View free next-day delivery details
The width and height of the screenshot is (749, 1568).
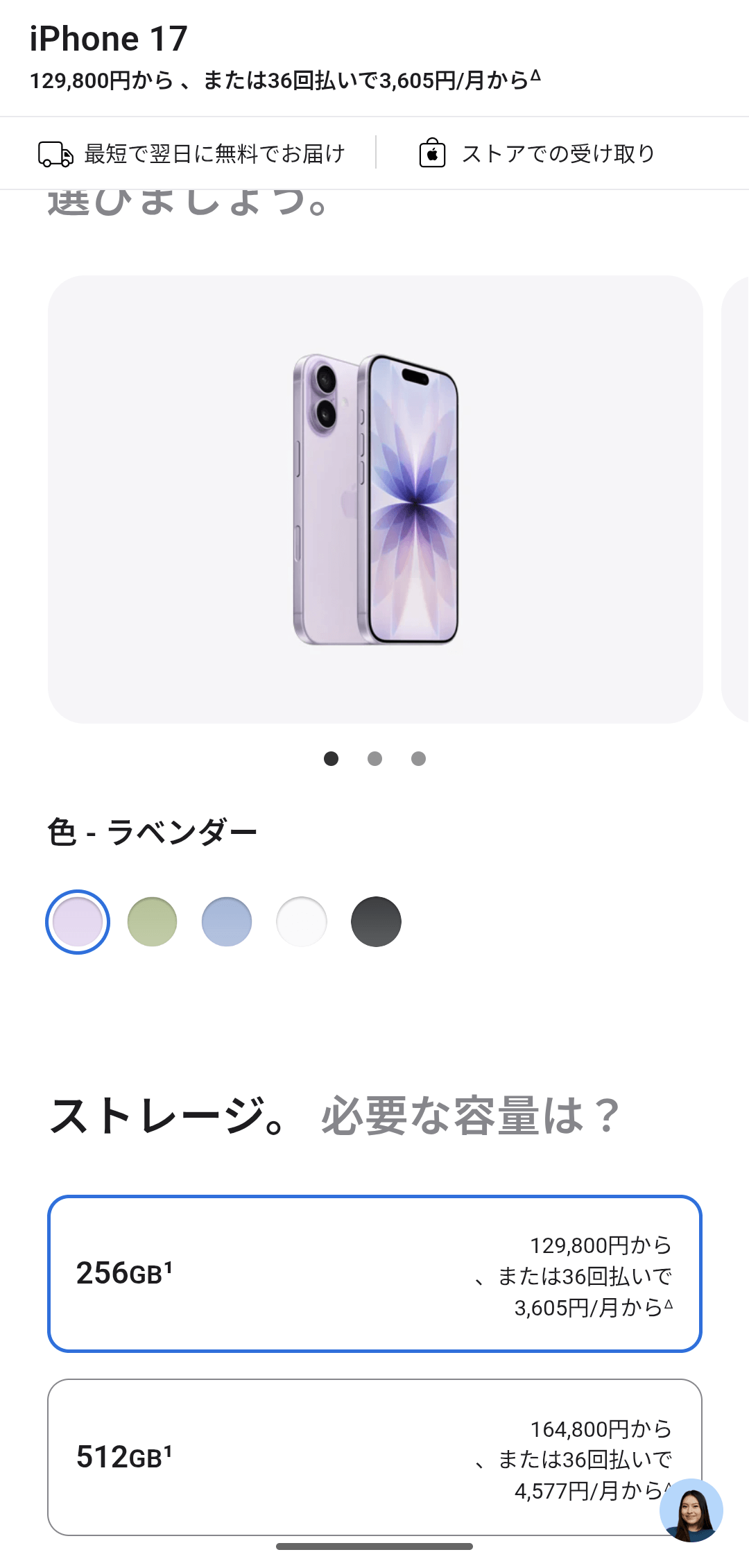pyautogui.click(x=192, y=153)
